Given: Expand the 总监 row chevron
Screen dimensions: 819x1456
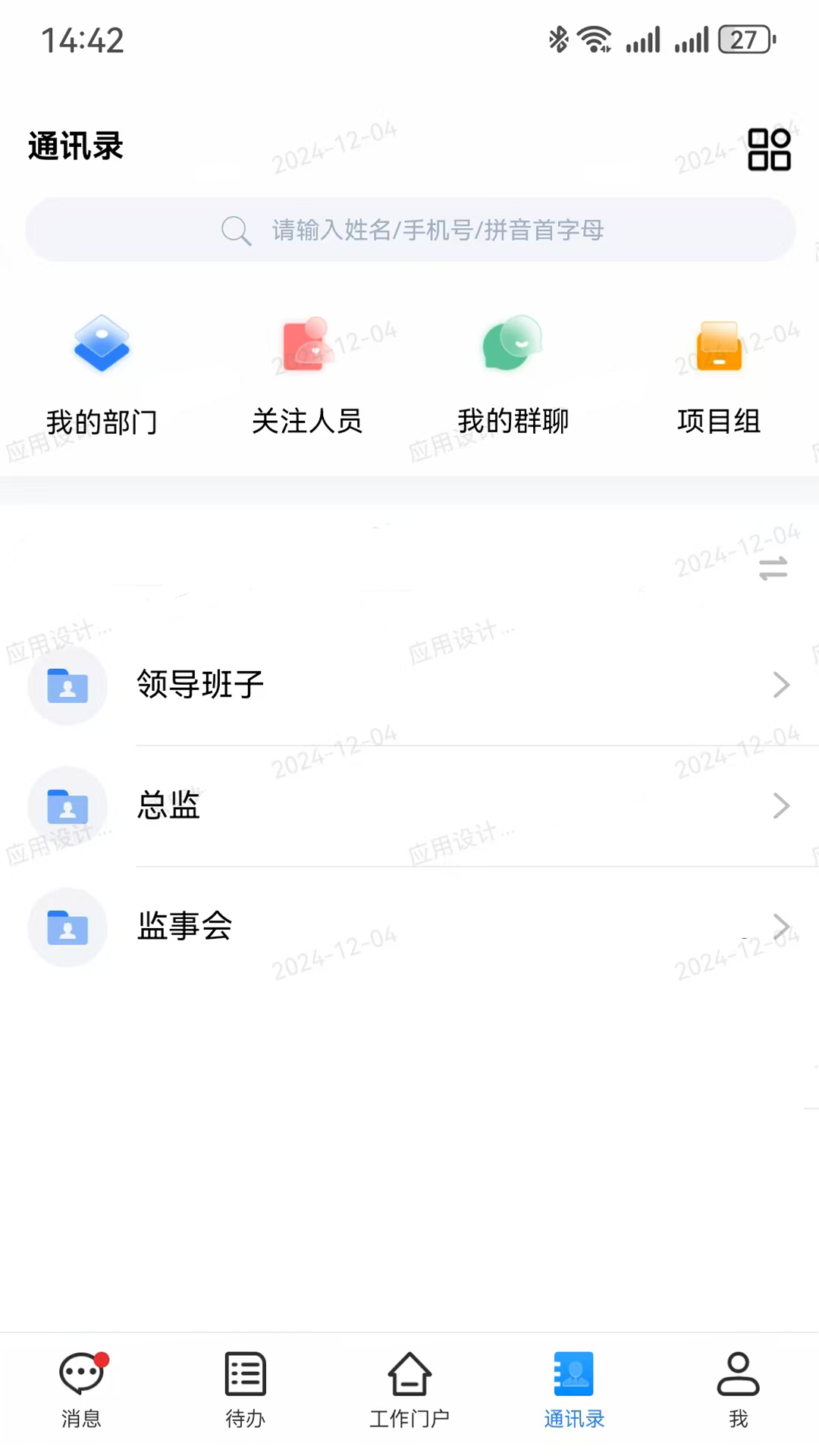Looking at the screenshot, I should click(x=782, y=806).
